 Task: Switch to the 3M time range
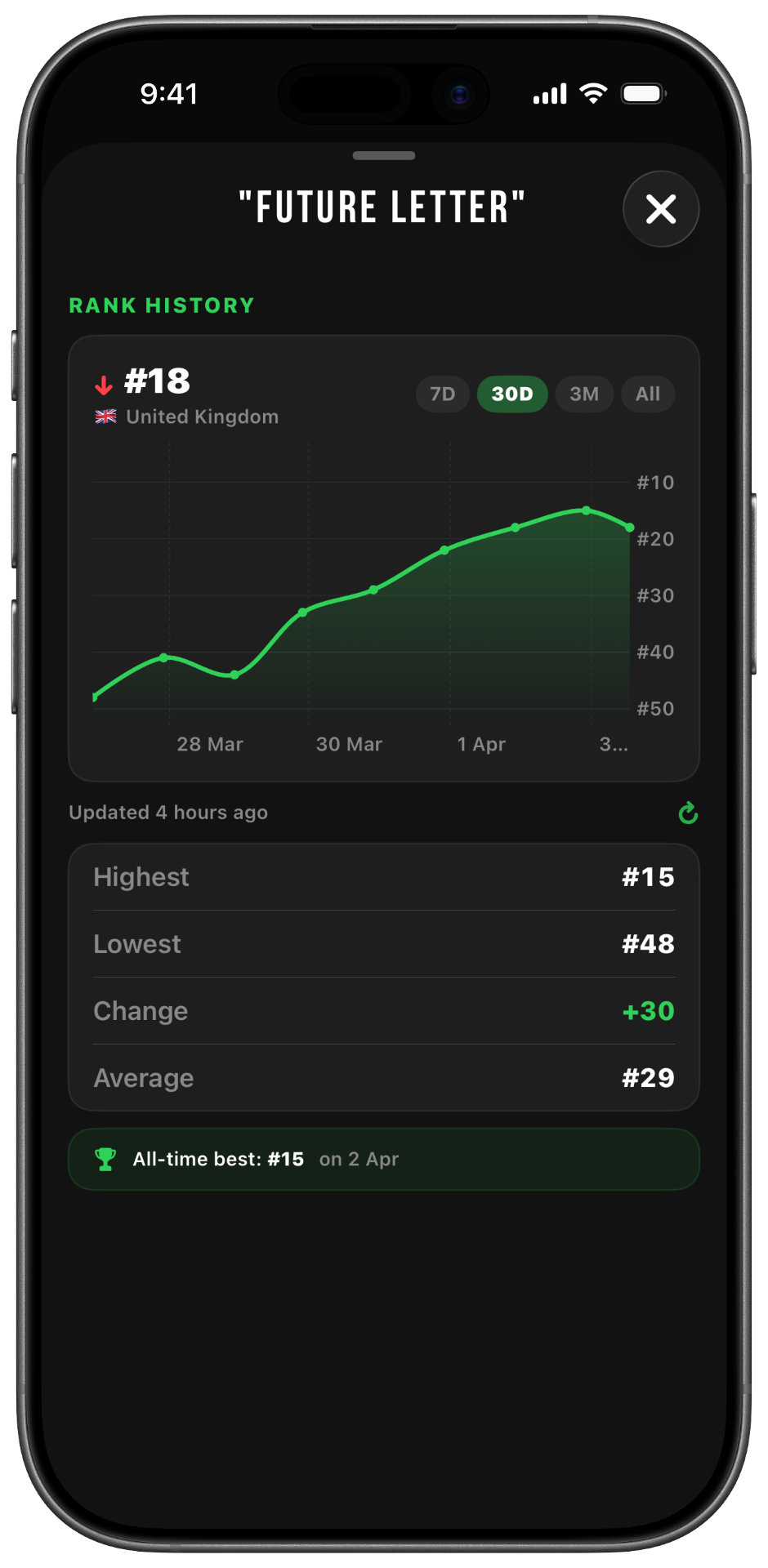pos(584,394)
